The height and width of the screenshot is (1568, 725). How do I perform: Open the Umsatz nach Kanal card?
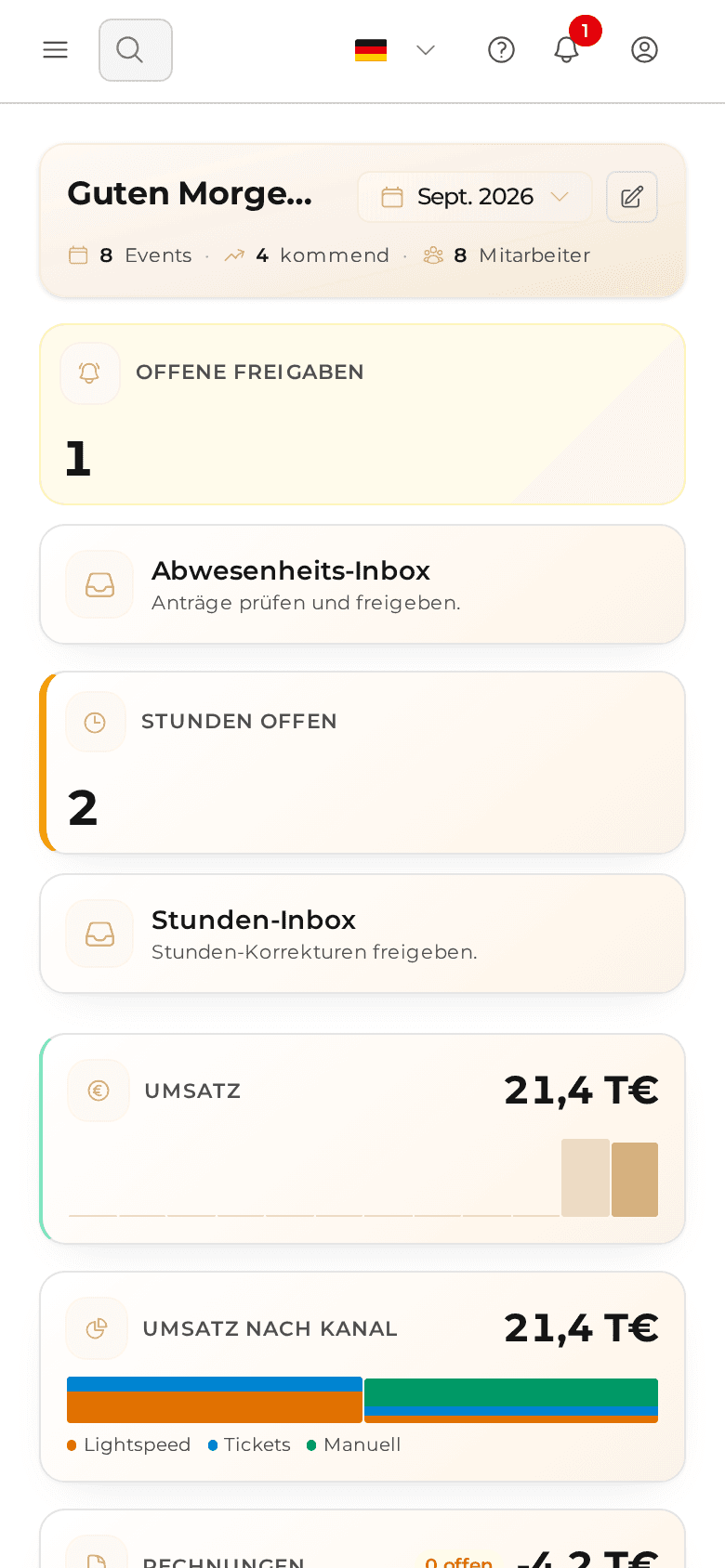coord(362,1377)
